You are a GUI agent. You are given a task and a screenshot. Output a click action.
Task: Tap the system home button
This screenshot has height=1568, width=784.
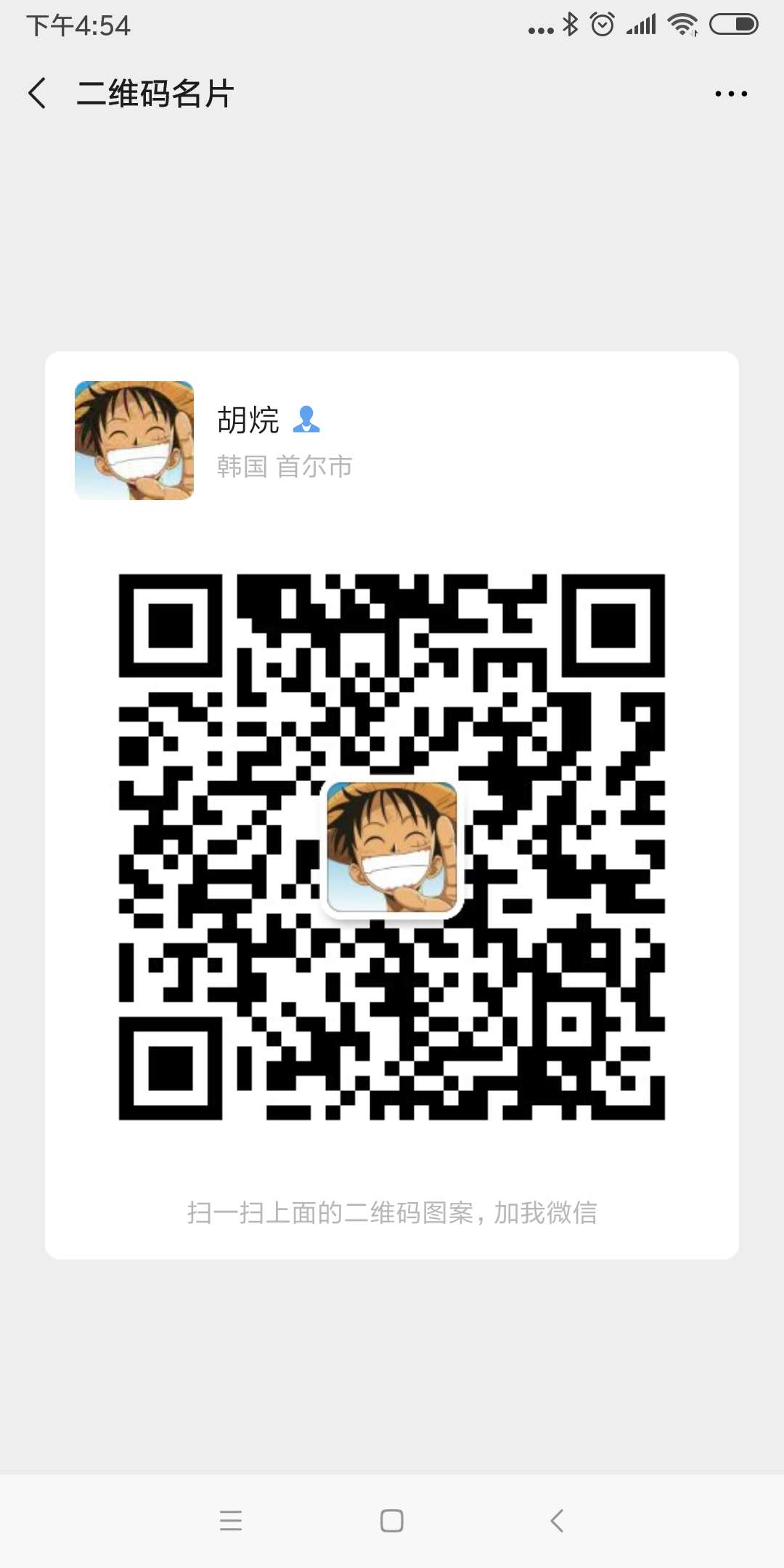coord(392,1520)
